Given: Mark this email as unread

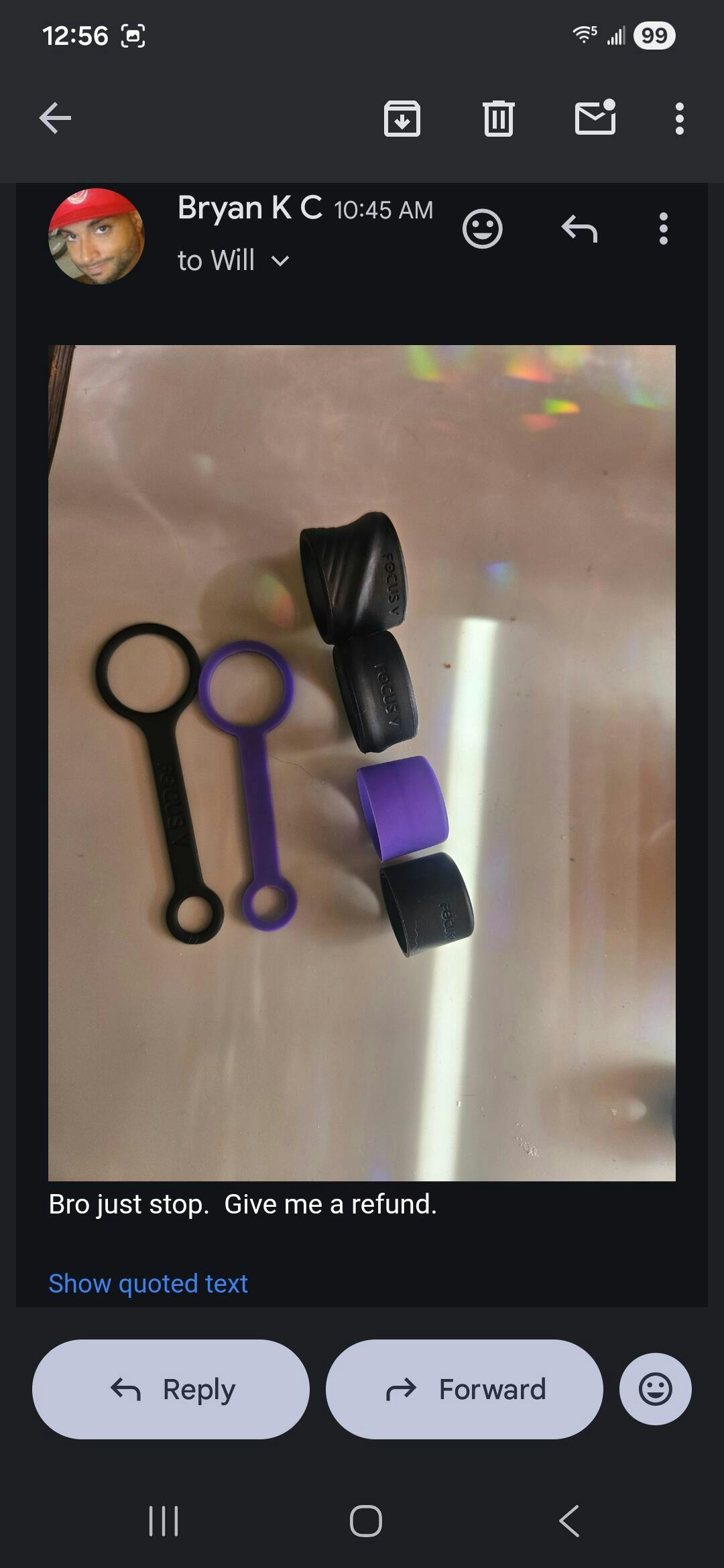Looking at the screenshot, I should pos(595,118).
